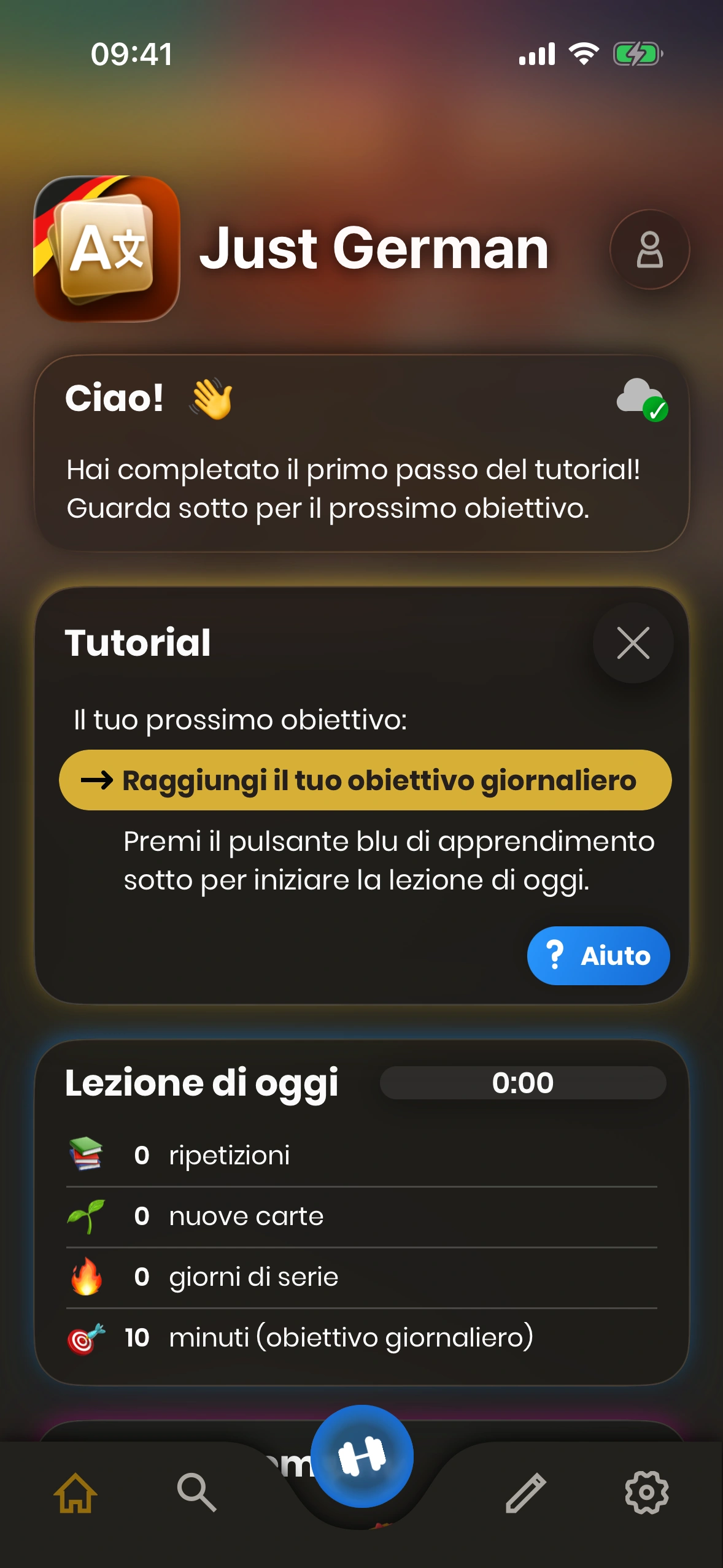Start today's lesson with the dumbbell button
Screen dimensions: 723x1568
tap(362, 1456)
